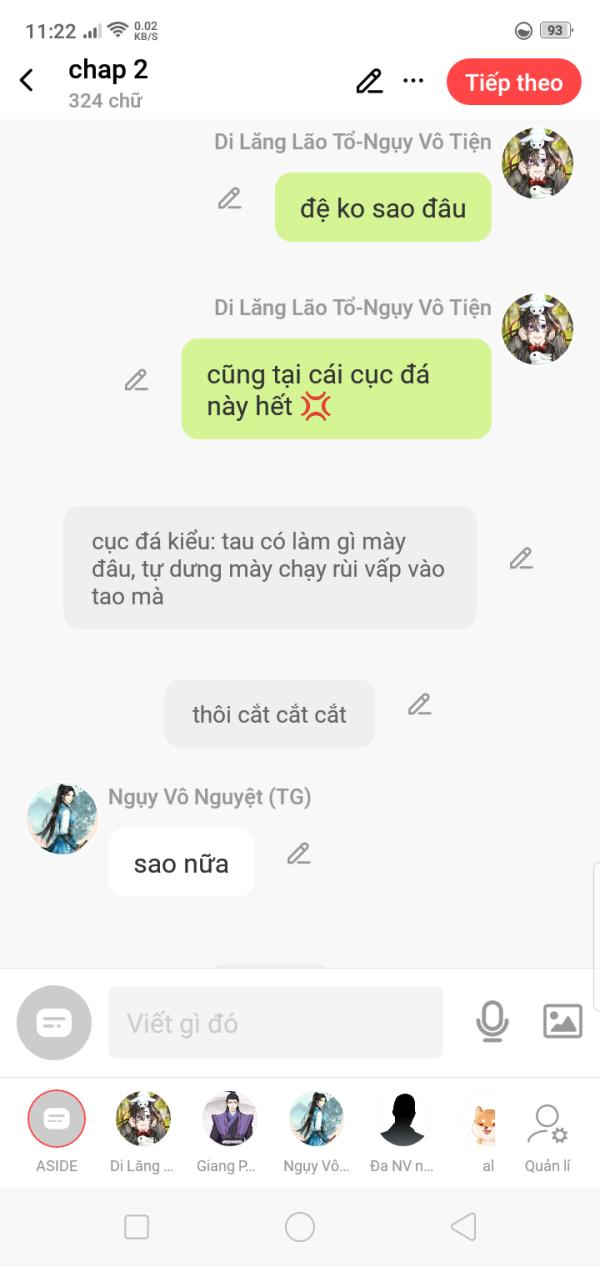Insert a picture using the image icon

tap(562, 1022)
